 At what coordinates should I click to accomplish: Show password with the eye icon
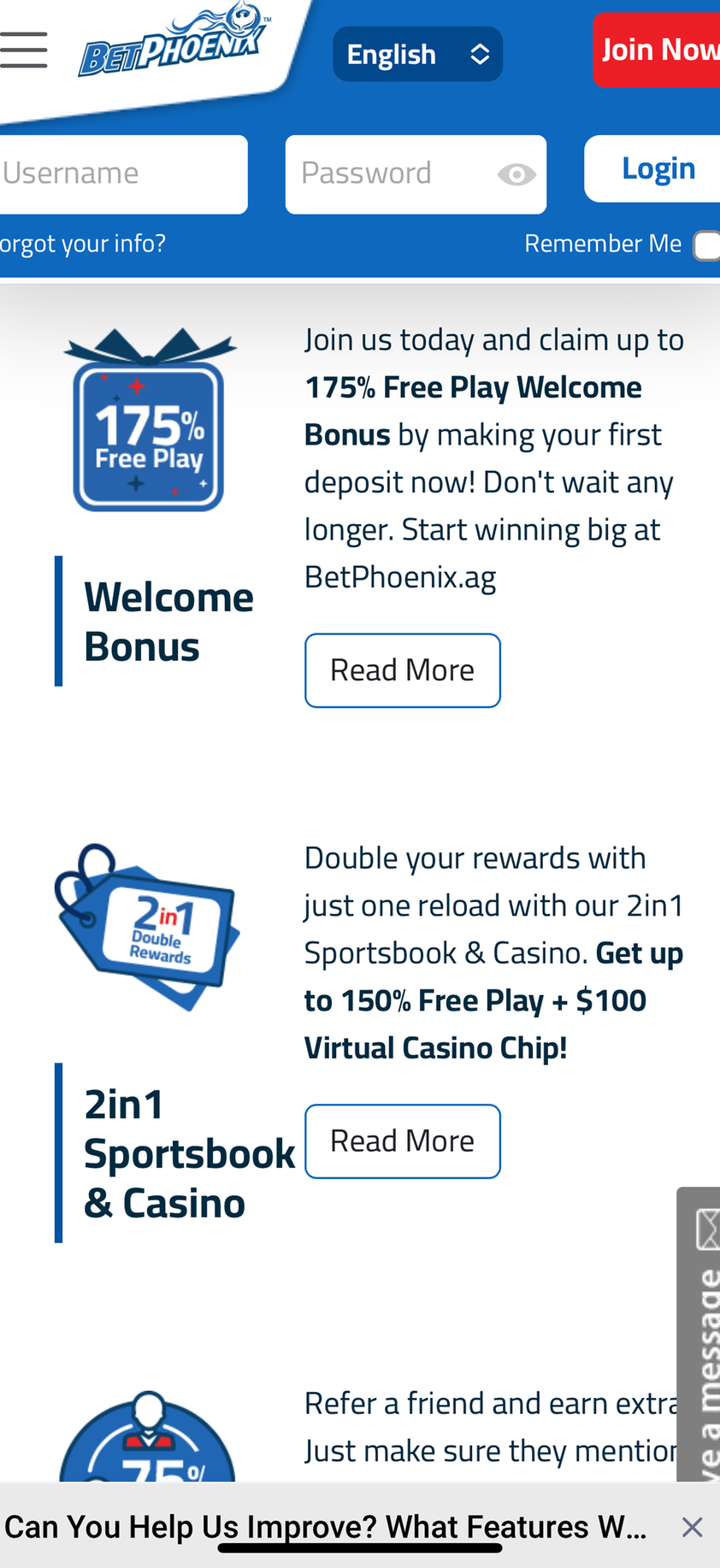(x=516, y=174)
